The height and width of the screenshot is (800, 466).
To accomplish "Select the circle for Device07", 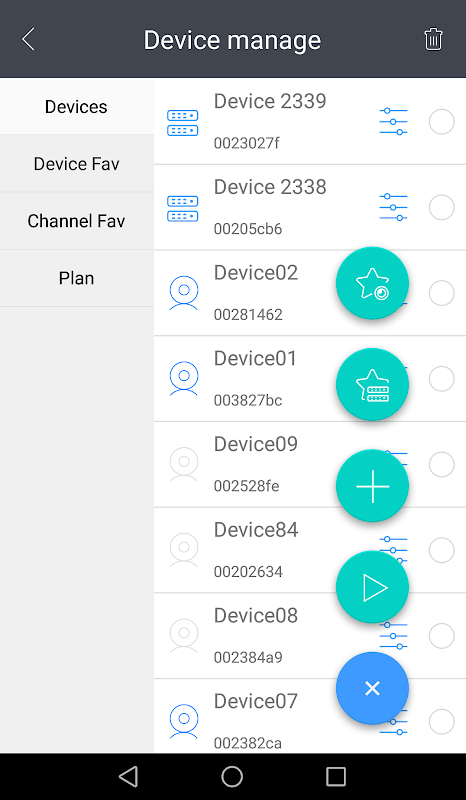I will 442,721.
